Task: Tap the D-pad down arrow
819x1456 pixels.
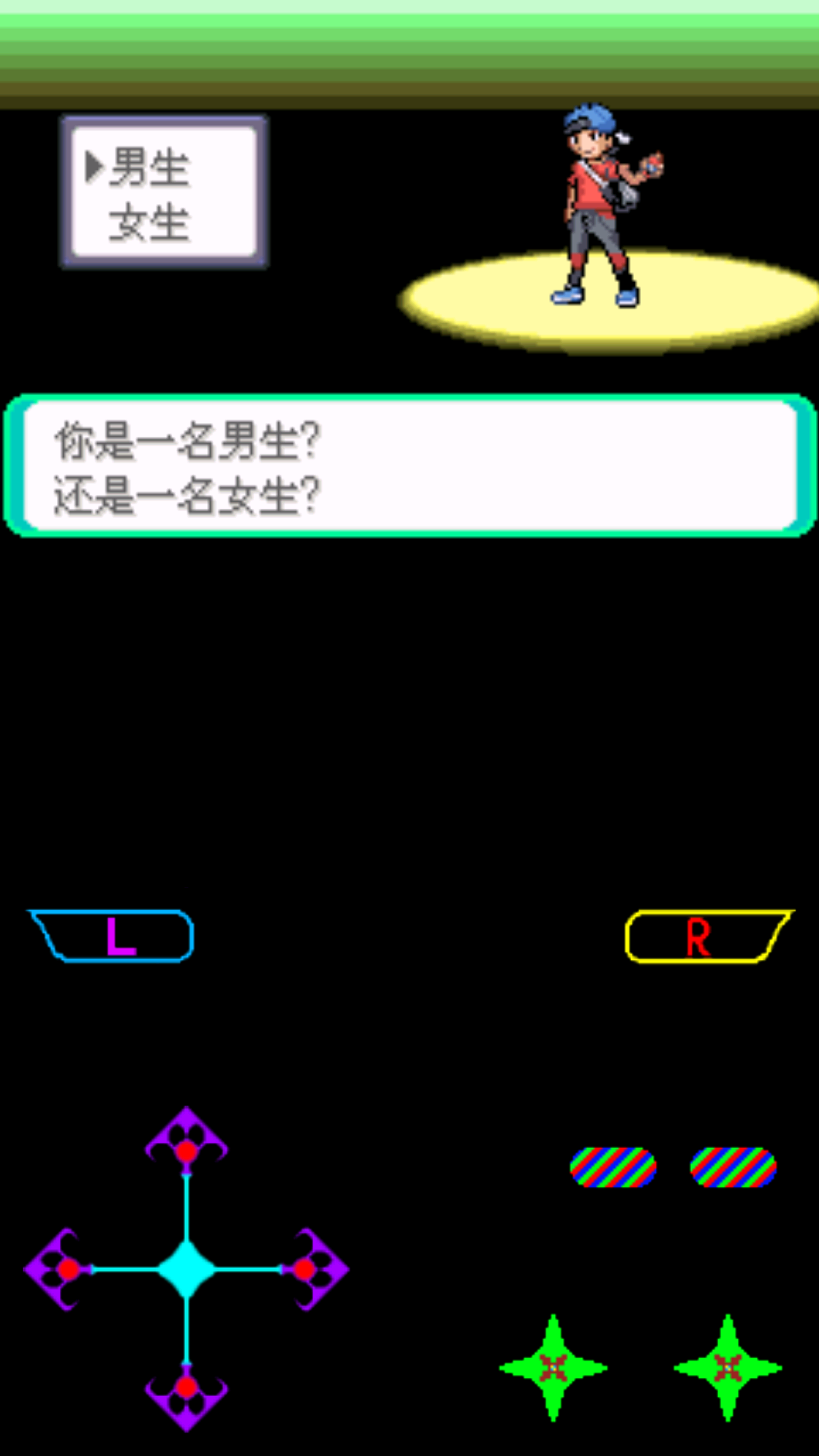Action: click(187, 1392)
